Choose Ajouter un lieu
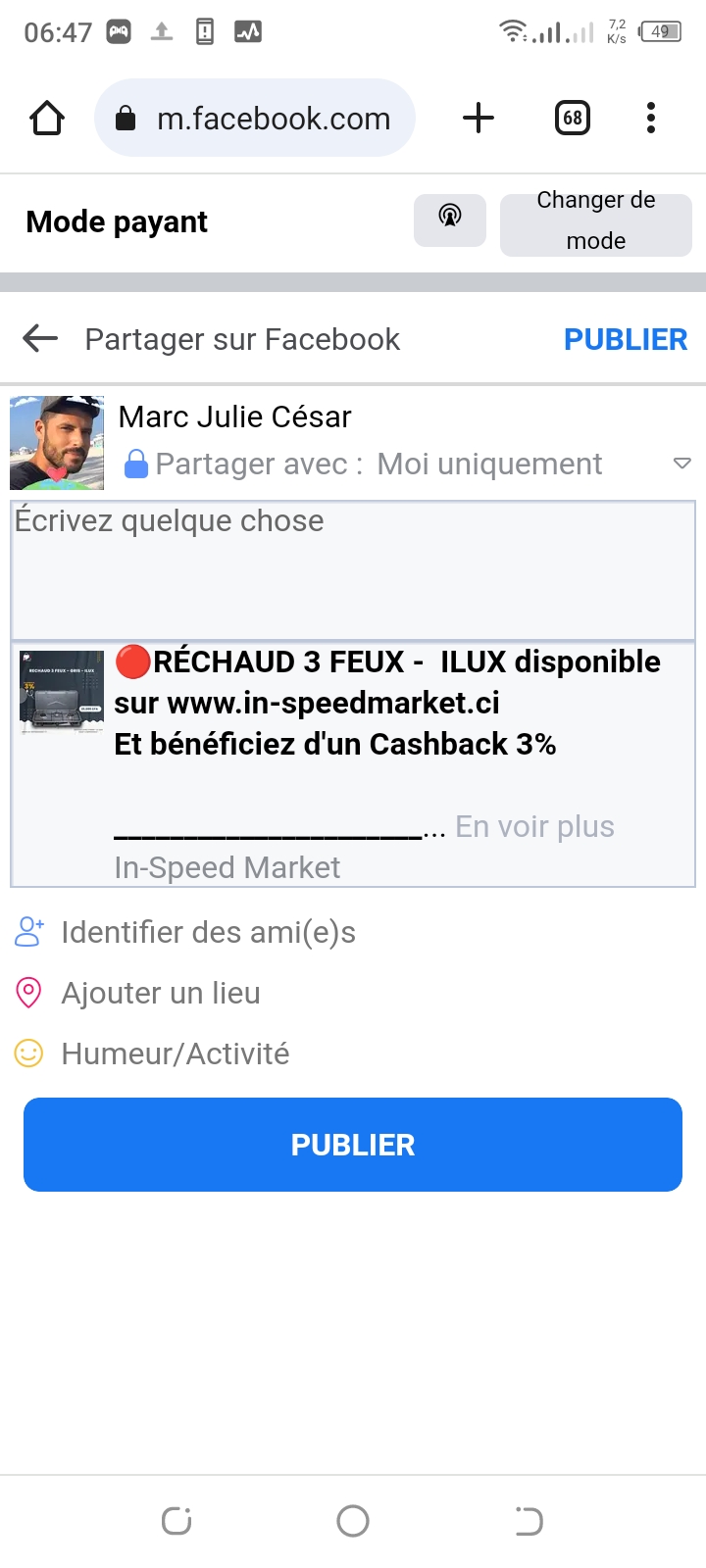This screenshot has height=1568, width=706. click(x=161, y=993)
